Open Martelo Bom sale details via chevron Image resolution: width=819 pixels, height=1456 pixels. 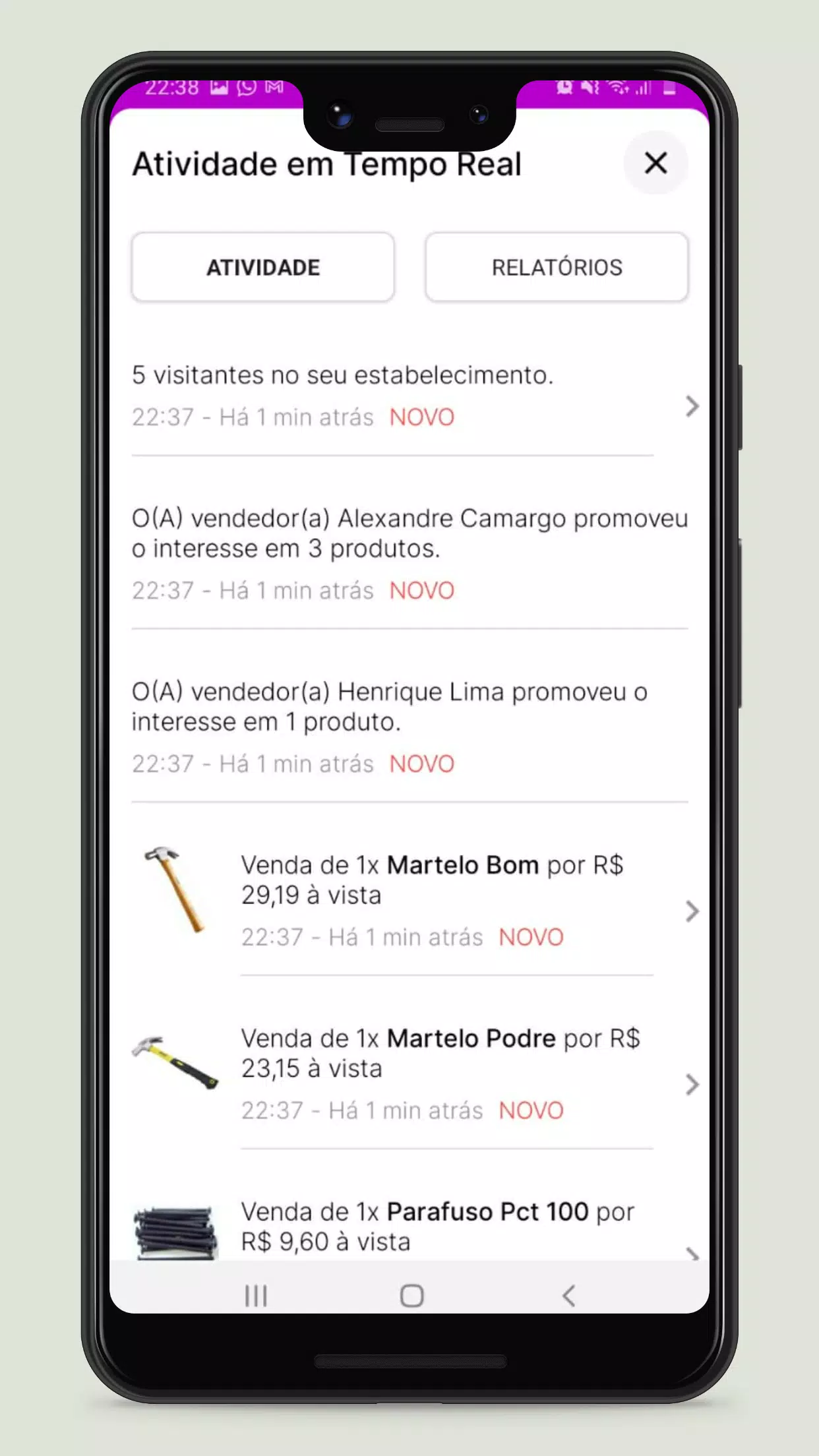(693, 912)
